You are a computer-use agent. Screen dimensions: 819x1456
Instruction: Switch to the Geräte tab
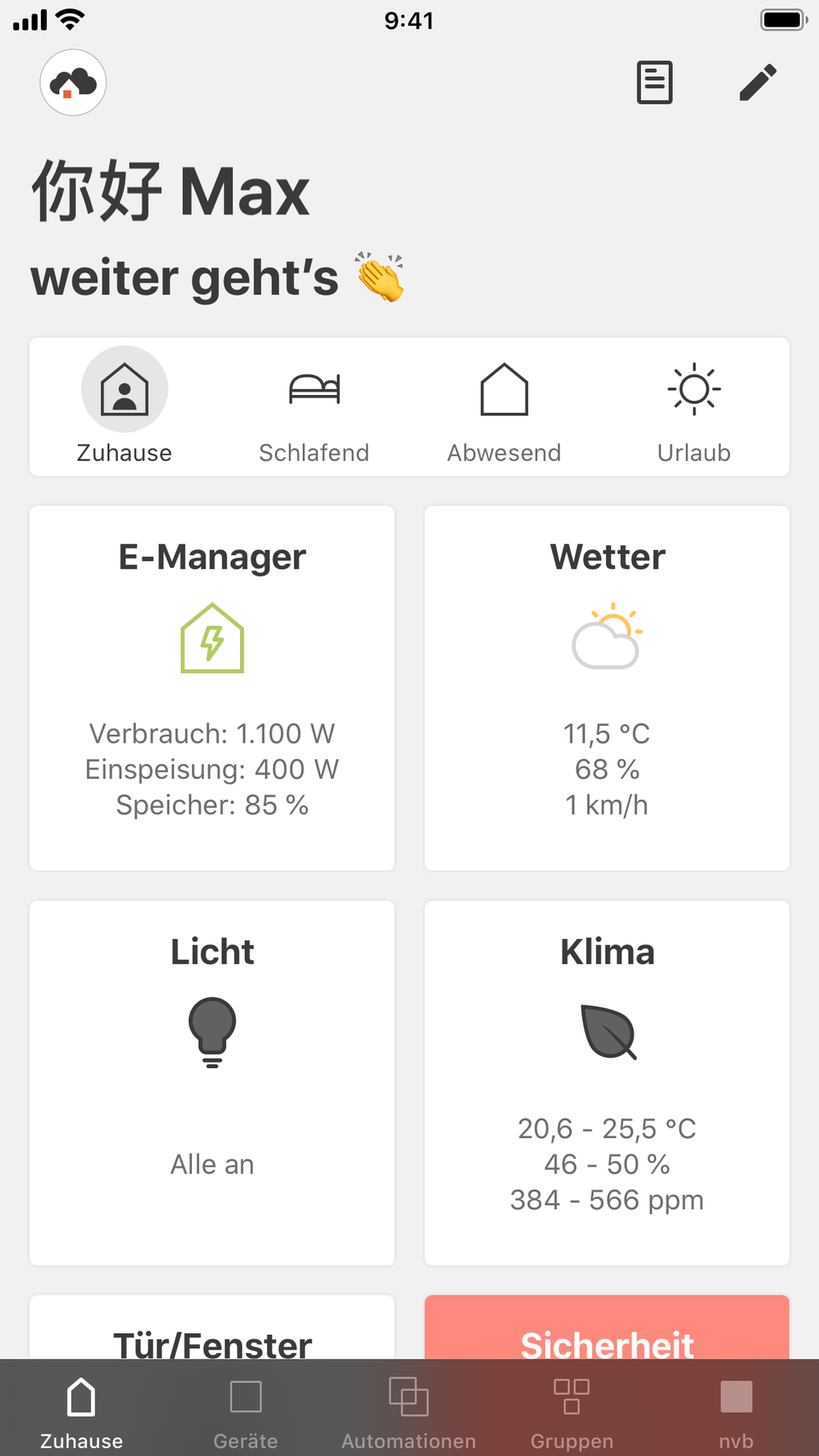coord(246,1410)
